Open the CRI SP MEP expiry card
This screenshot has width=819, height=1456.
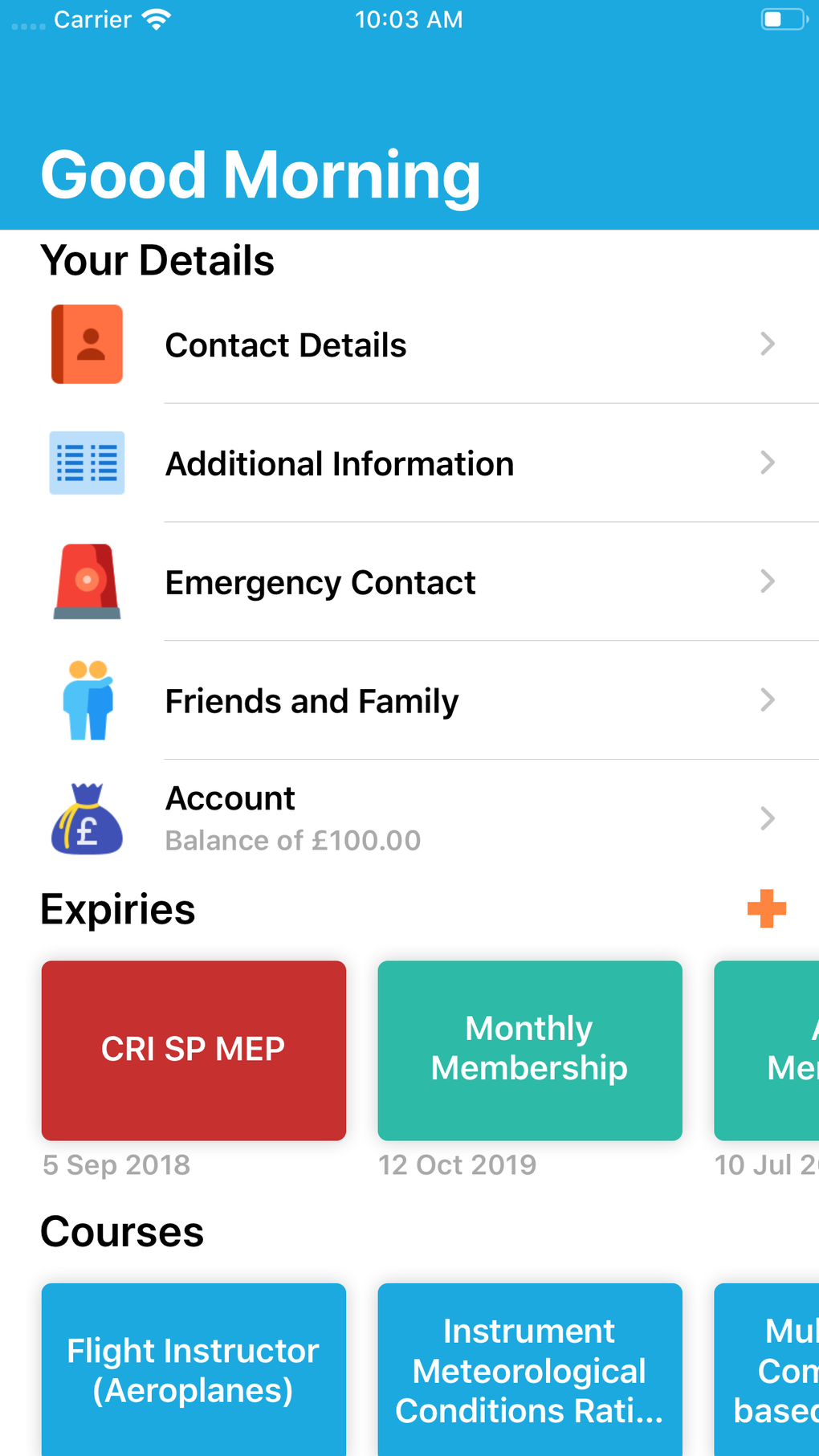[x=194, y=1050]
